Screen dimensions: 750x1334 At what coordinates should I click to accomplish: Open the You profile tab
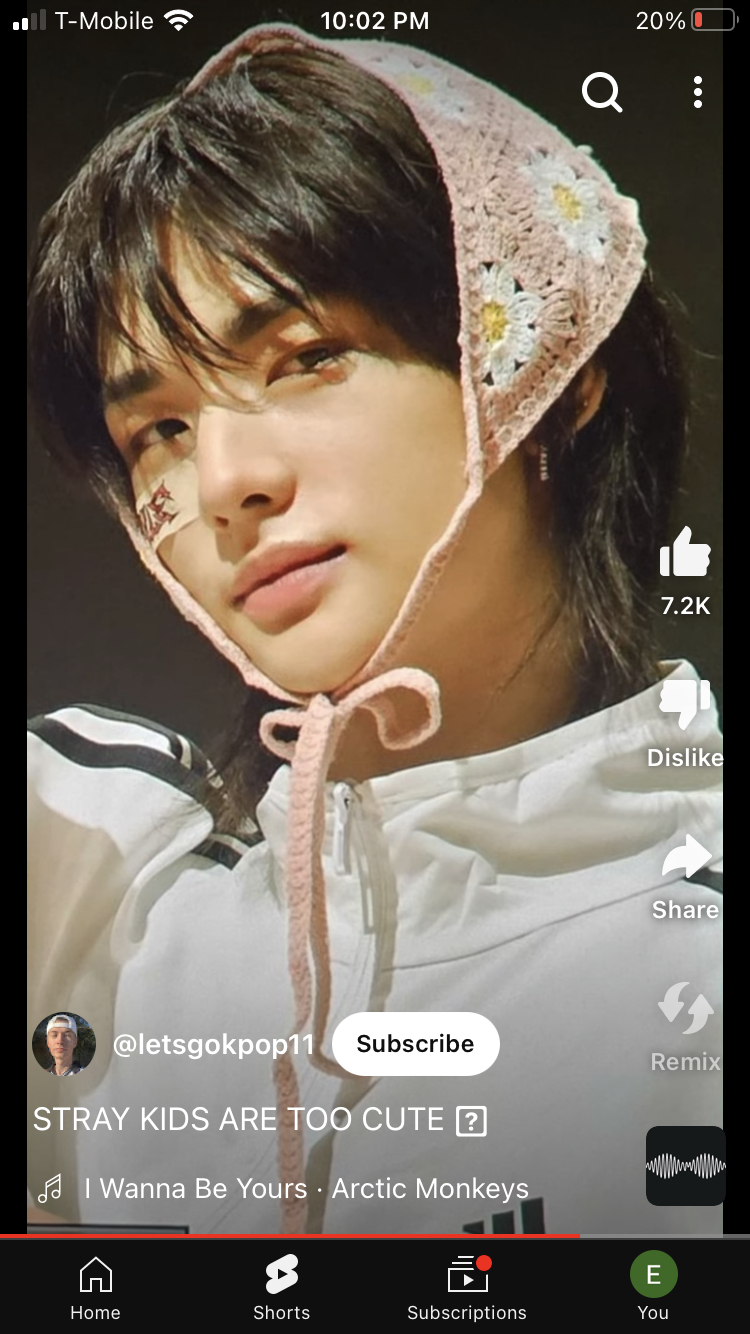pos(653,1288)
